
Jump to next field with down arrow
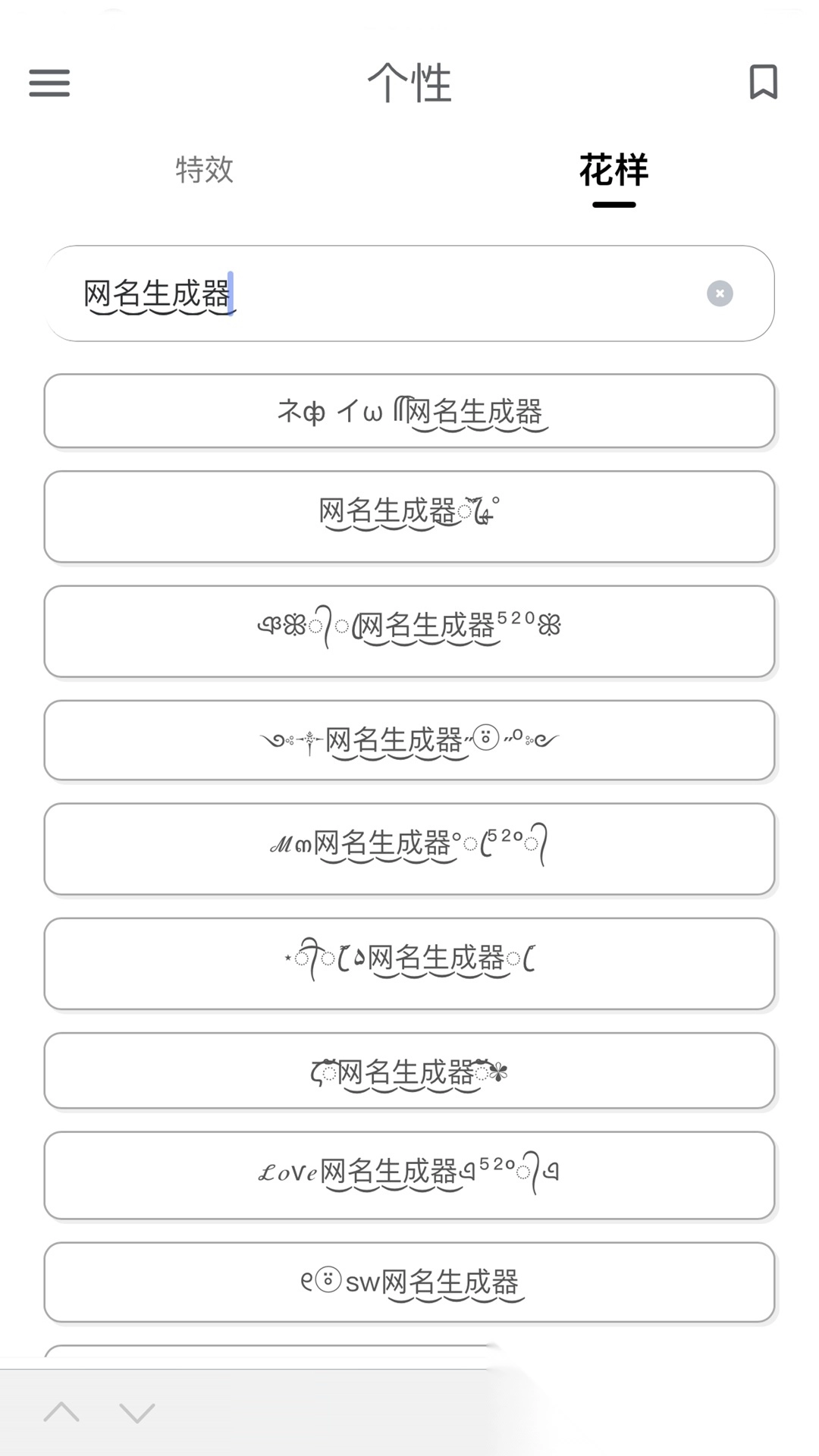[137, 1412]
